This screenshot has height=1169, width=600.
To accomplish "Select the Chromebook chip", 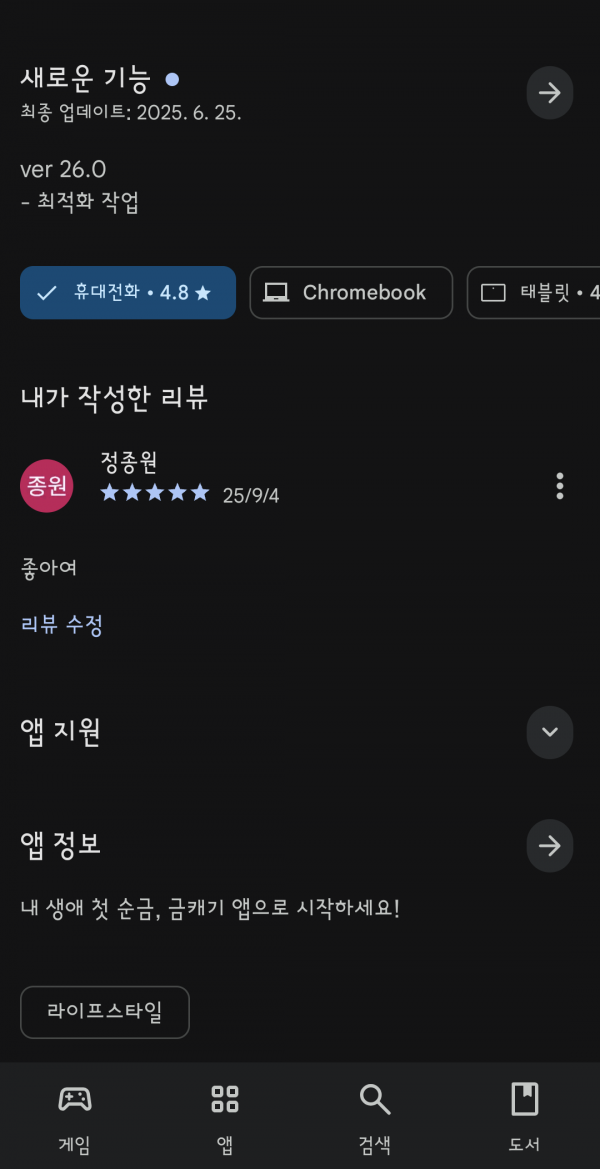I will (351, 292).
